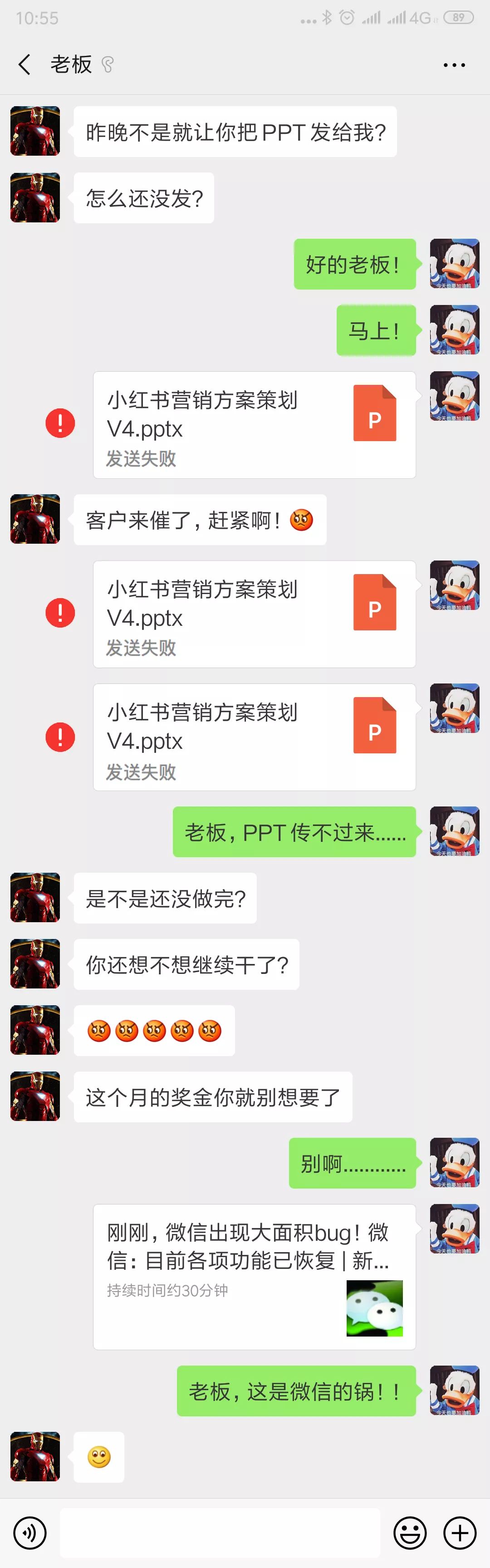Focus the message text field
This screenshot has height=1568, width=490.
(220, 1533)
